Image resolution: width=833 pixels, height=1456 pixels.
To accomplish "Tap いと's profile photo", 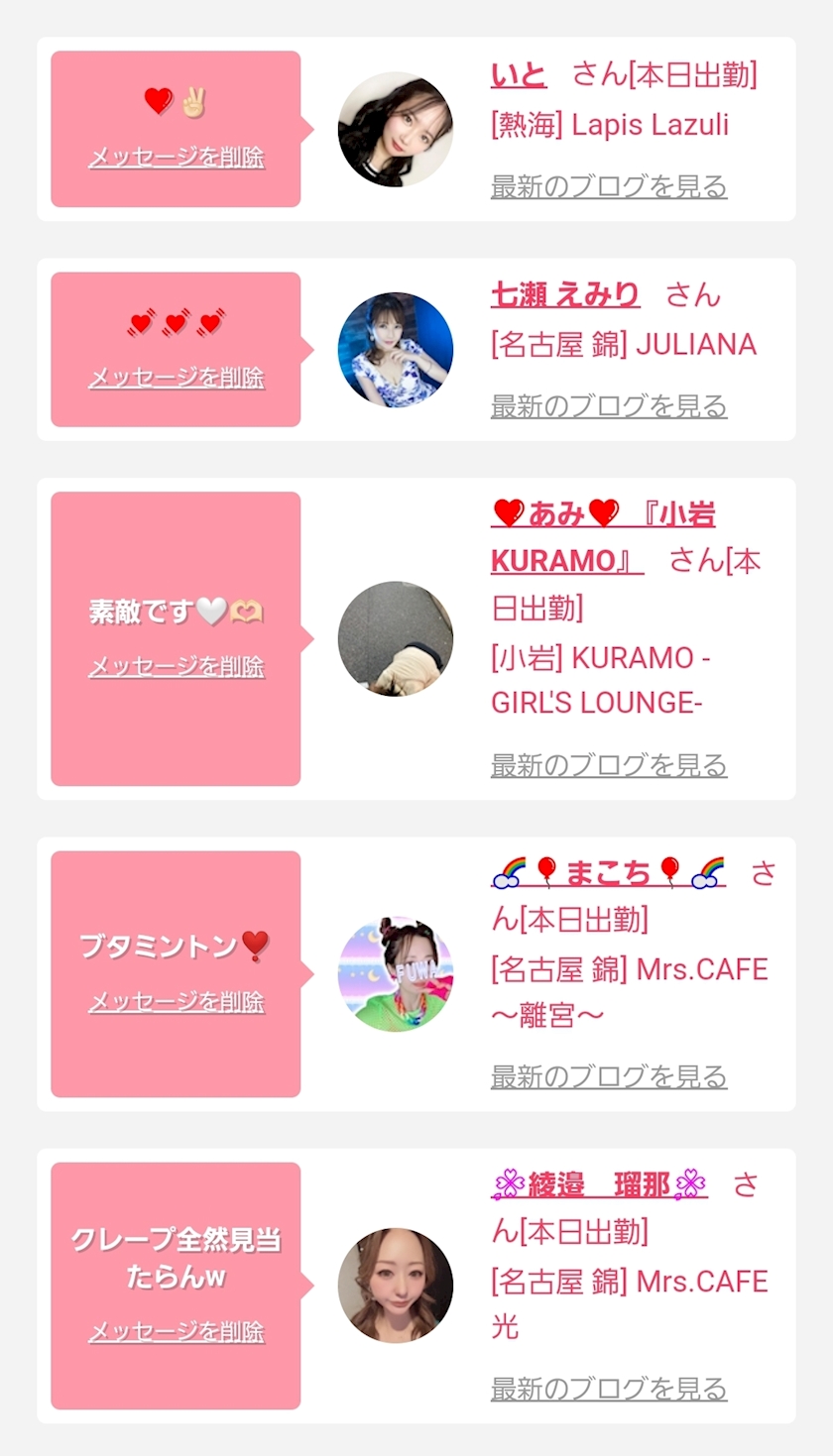I will pos(396,129).
